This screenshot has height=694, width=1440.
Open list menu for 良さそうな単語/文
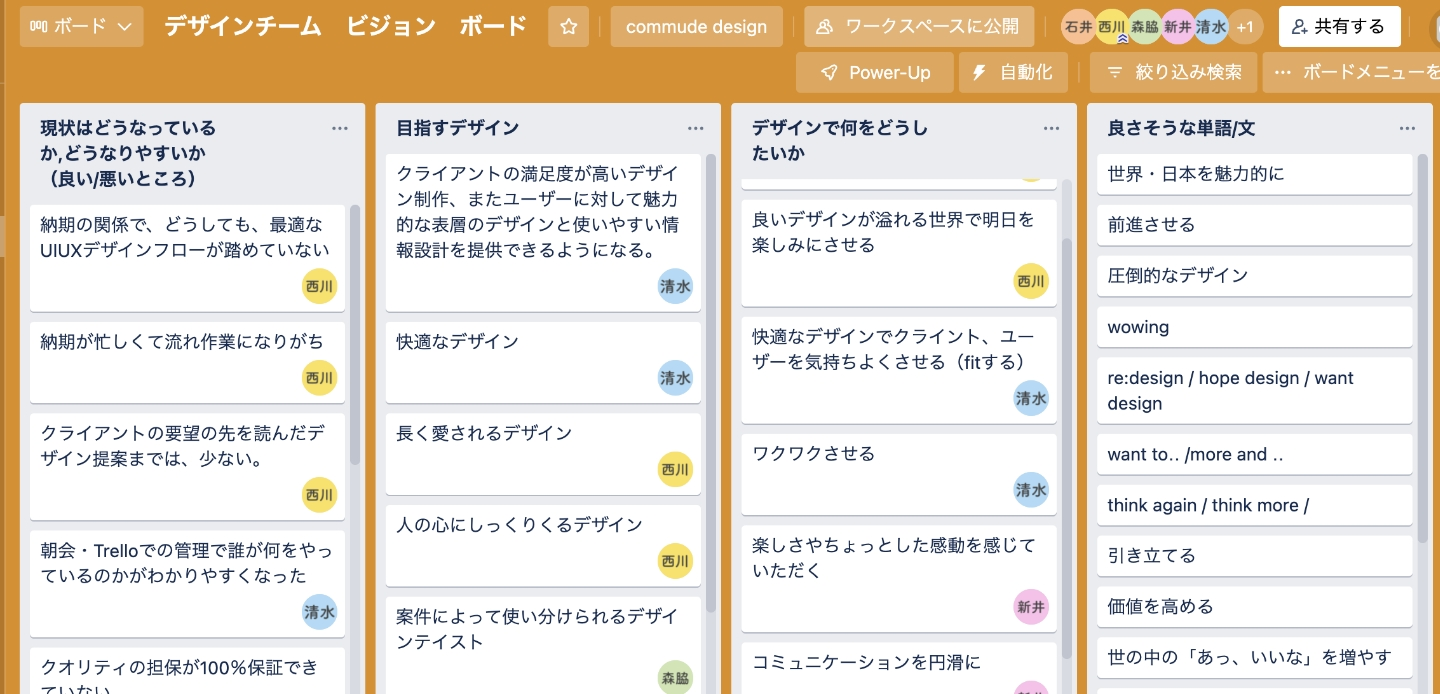(1407, 128)
